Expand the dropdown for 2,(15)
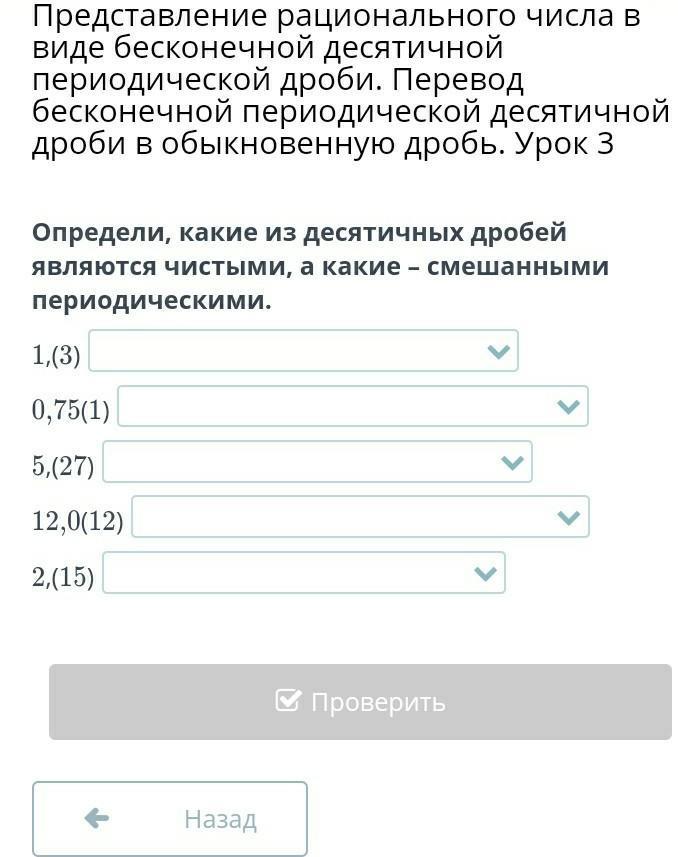This screenshot has height=857, width=678. pos(304,573)
